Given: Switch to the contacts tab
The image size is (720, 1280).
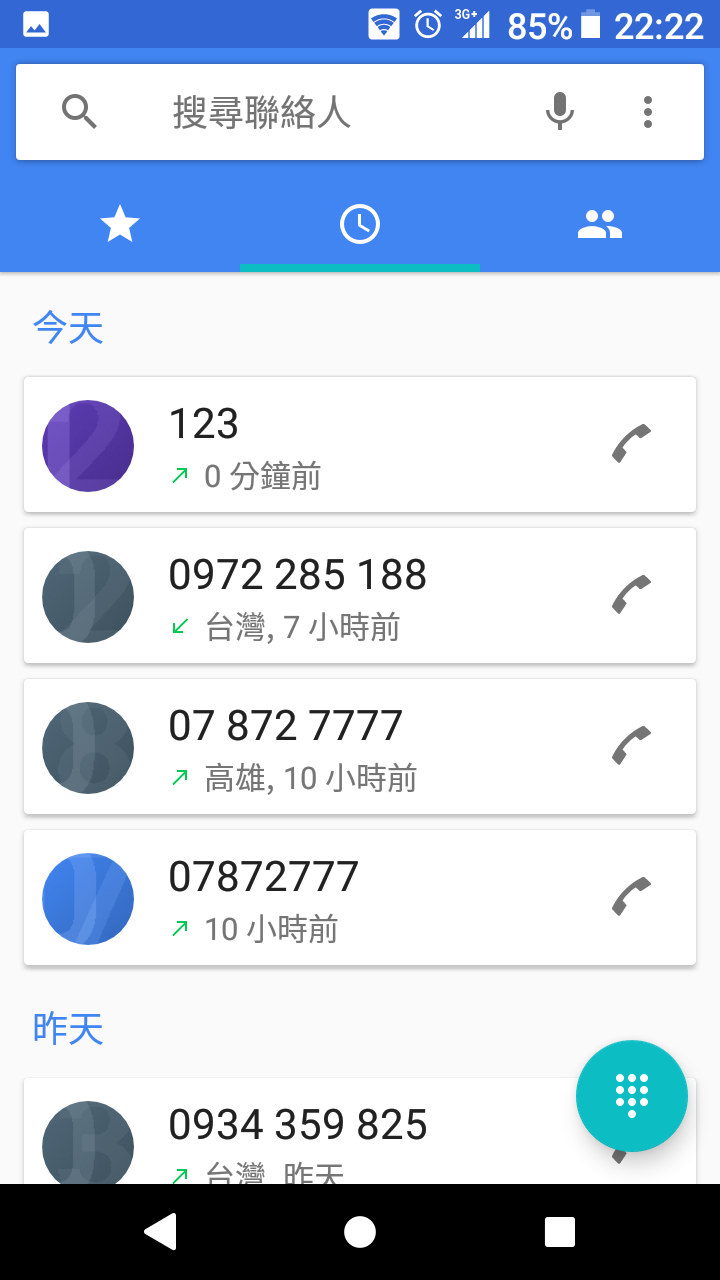Looking at the screenshot, I should pos(600,224).
